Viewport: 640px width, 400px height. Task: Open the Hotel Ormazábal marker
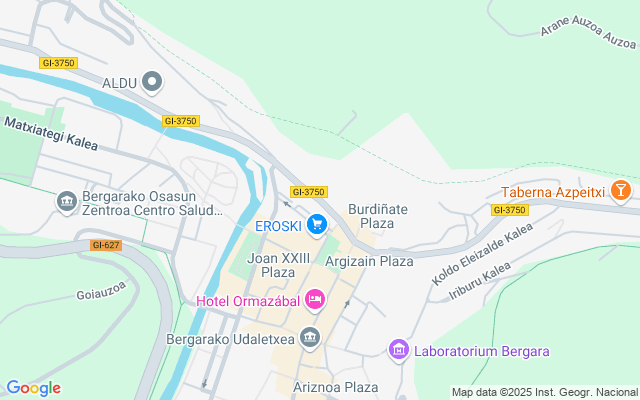315,299
